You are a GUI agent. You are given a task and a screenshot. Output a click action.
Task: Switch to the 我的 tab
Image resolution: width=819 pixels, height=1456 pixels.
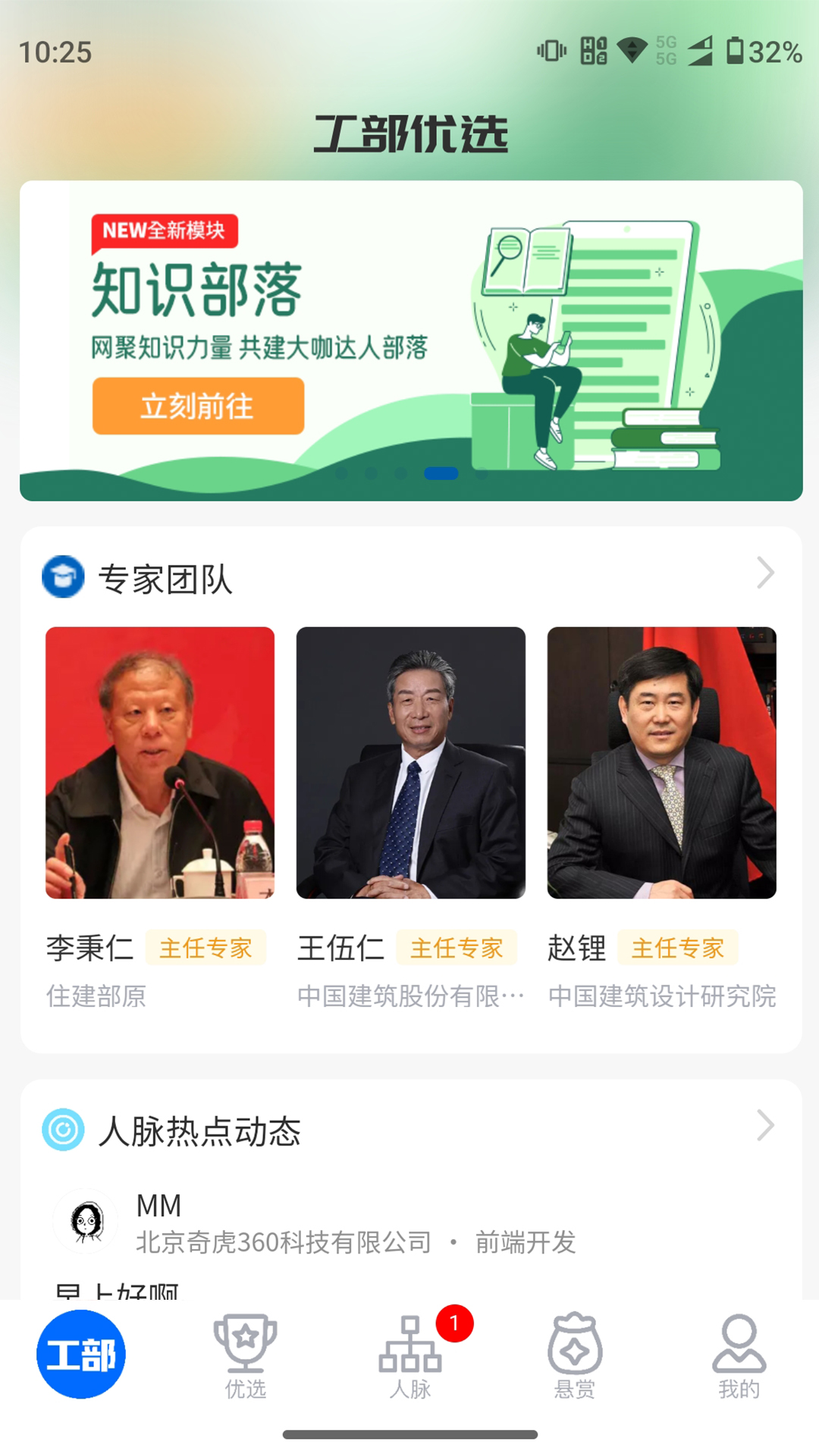[739, 1357]
